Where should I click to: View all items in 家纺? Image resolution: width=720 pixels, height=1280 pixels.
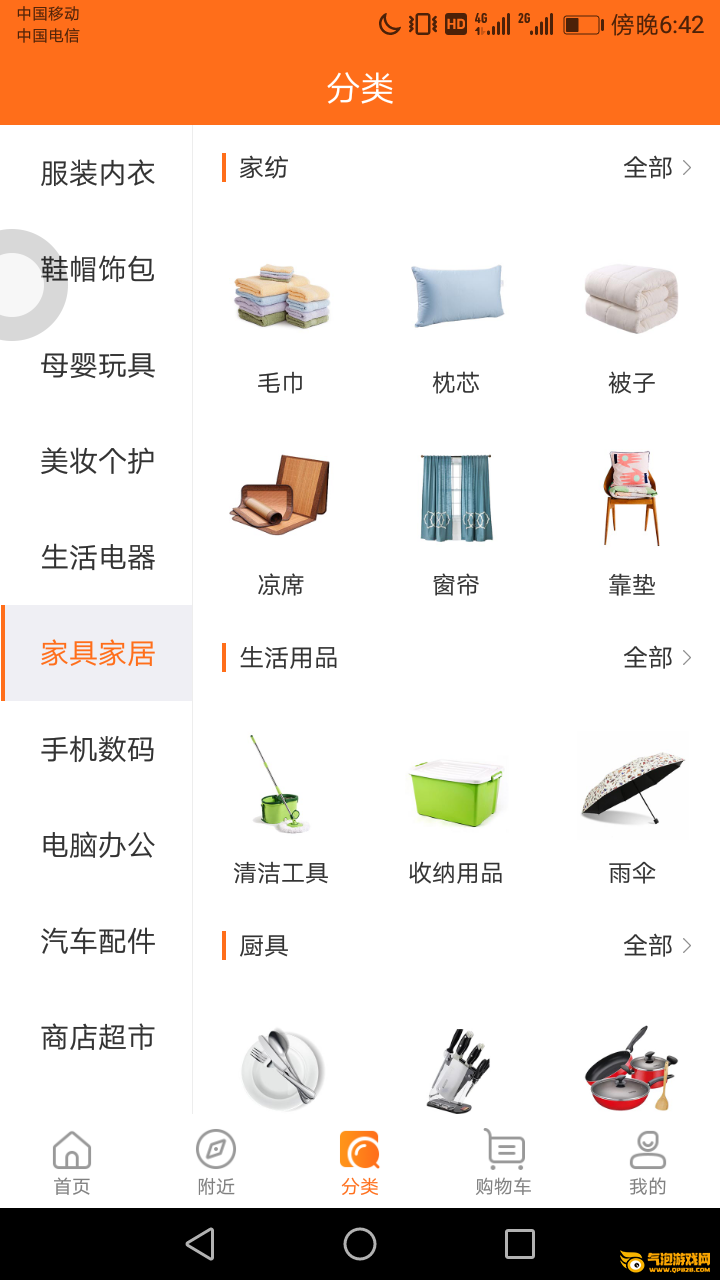(x=657, y=168)
